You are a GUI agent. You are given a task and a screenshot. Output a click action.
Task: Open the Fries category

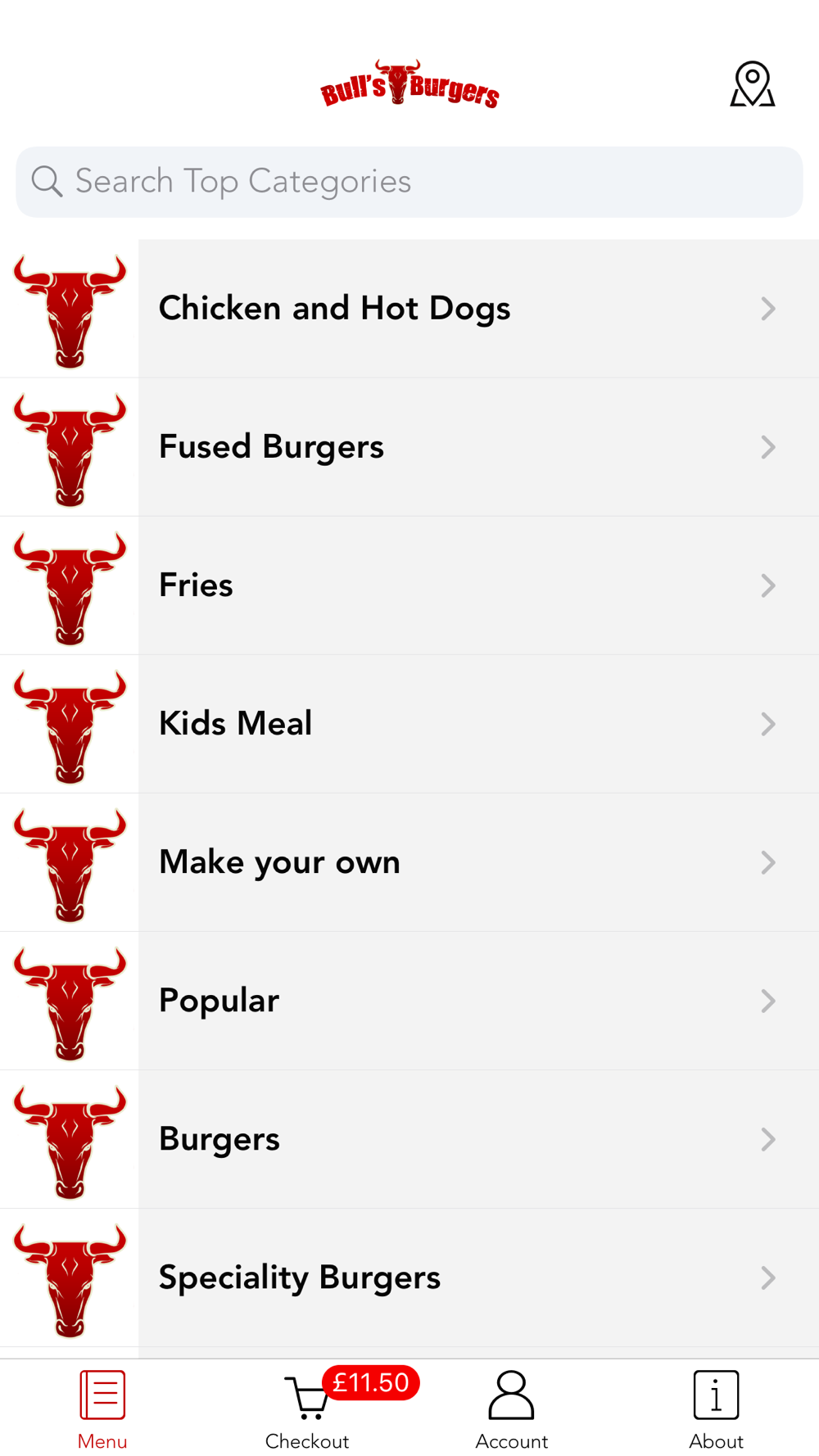pos(409,586)
